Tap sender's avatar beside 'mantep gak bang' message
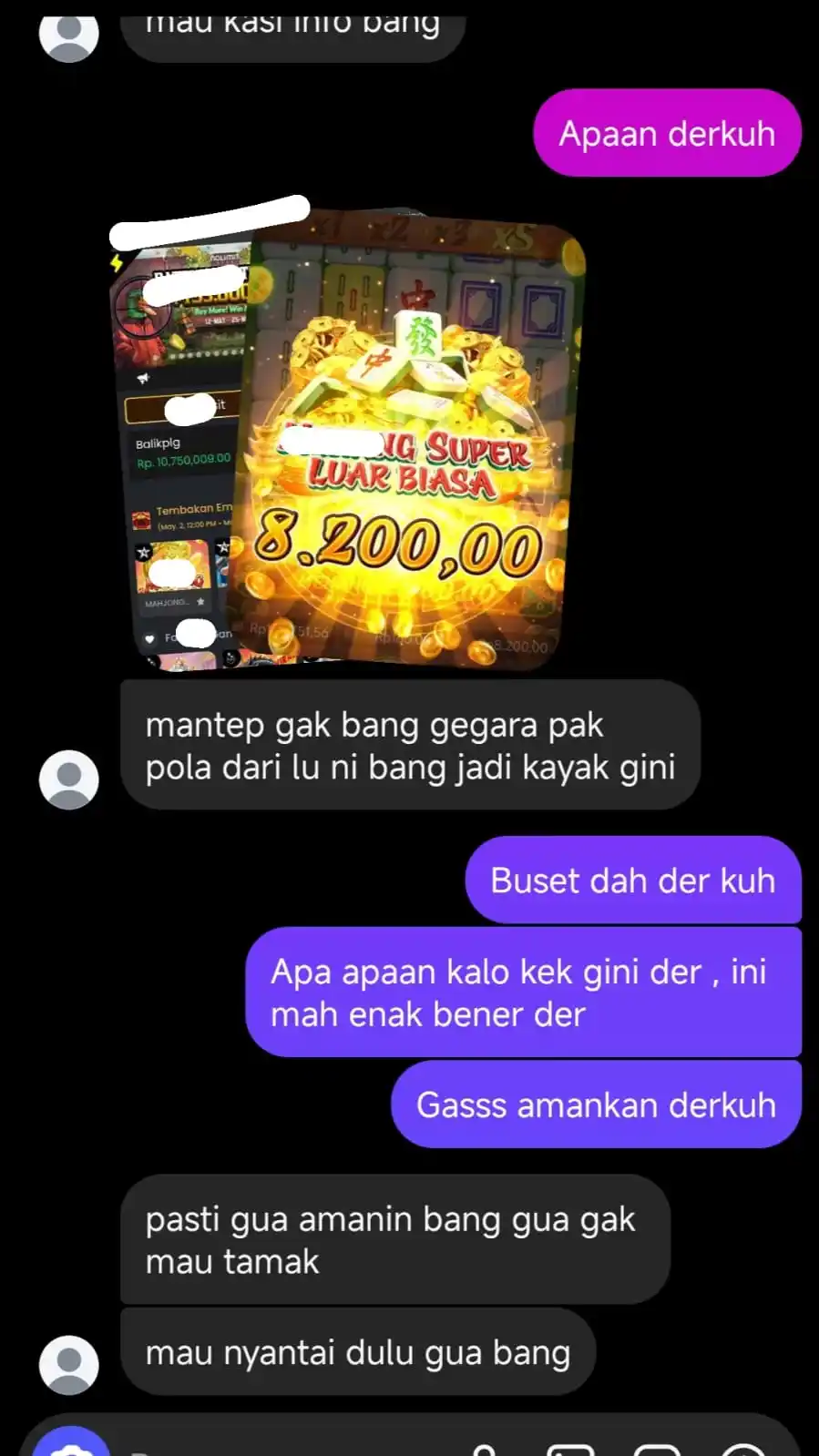 (69, 779)
